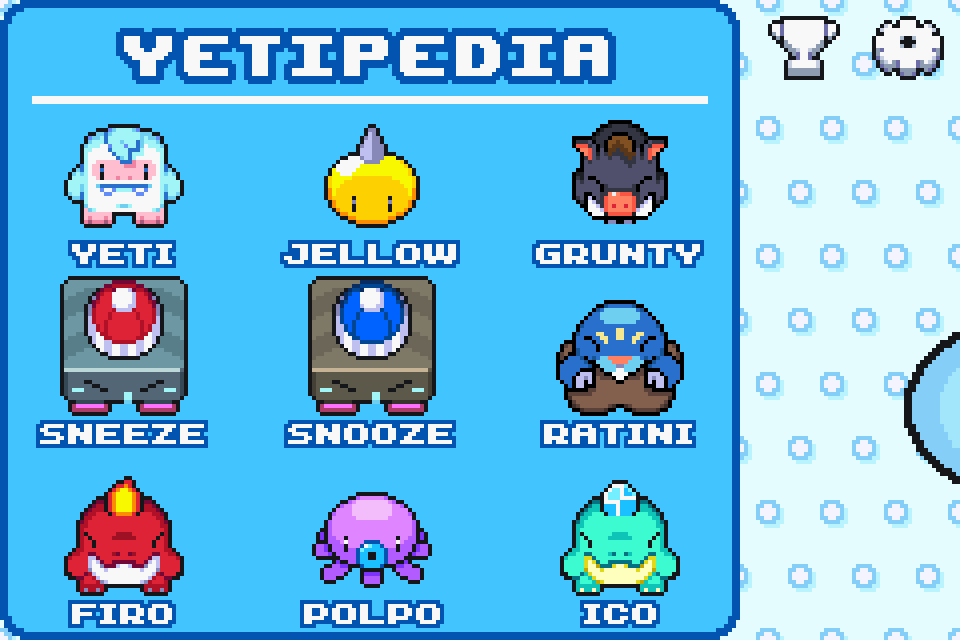Open the Jellow creature entry
This screenshot has height=640, width=960.
(371, 180)
